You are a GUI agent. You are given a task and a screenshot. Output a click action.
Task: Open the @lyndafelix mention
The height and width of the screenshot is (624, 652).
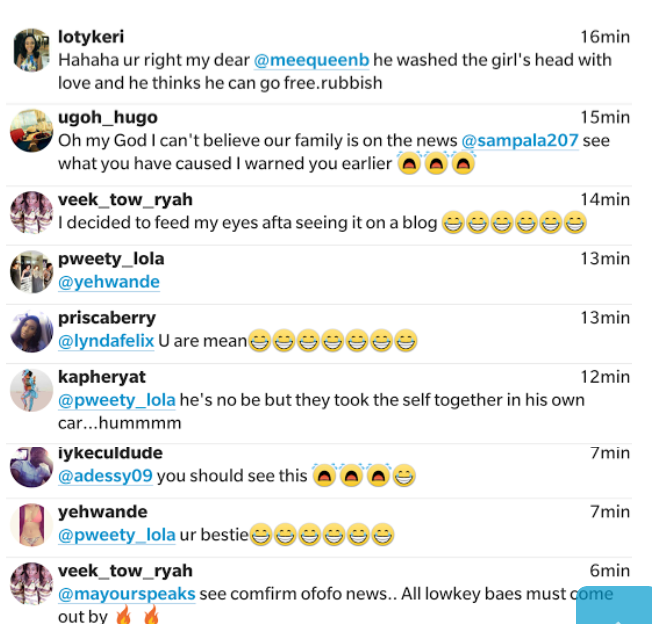tap(106, 341)
